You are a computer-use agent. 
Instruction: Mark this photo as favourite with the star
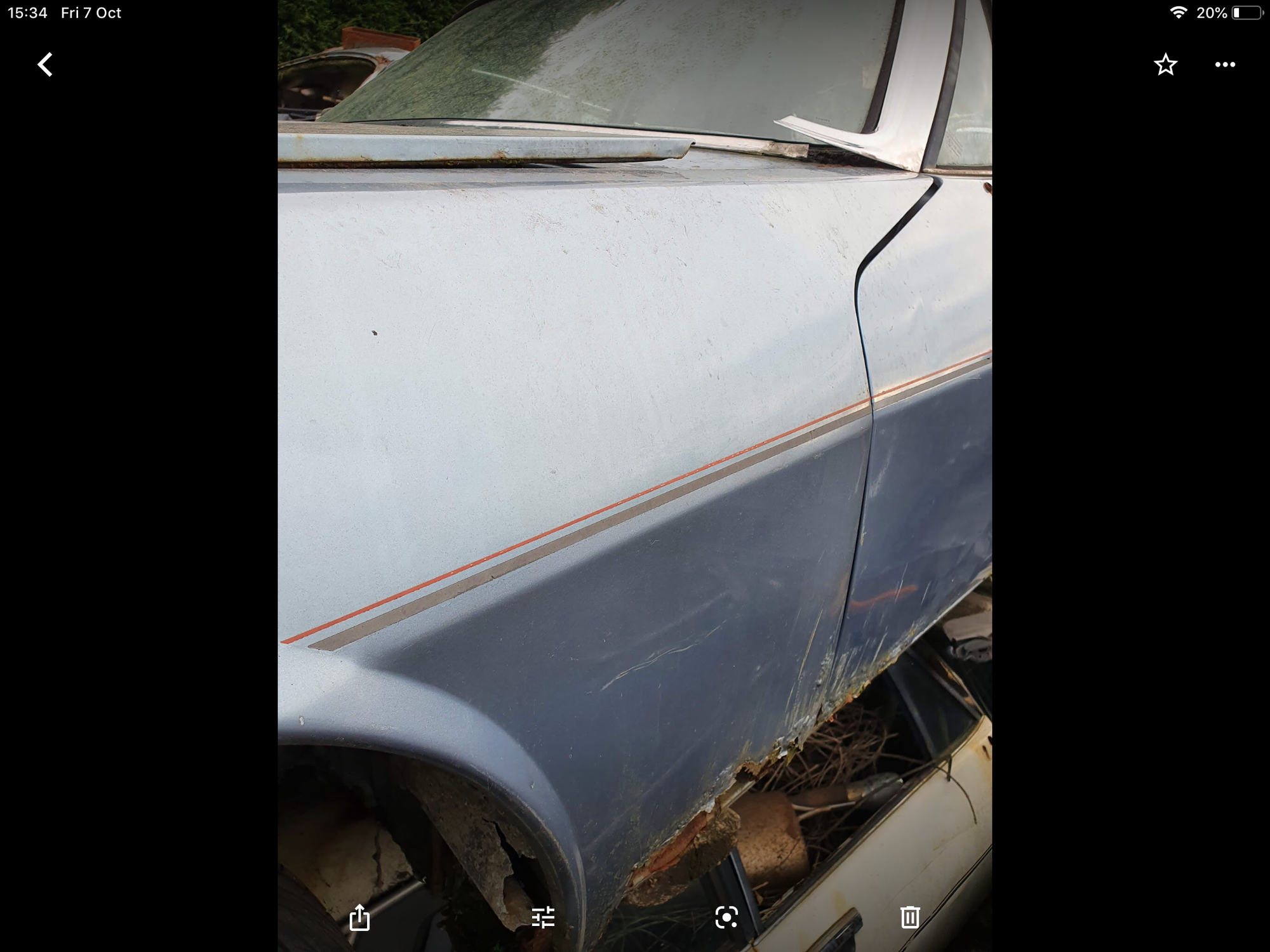point(1165,65)
